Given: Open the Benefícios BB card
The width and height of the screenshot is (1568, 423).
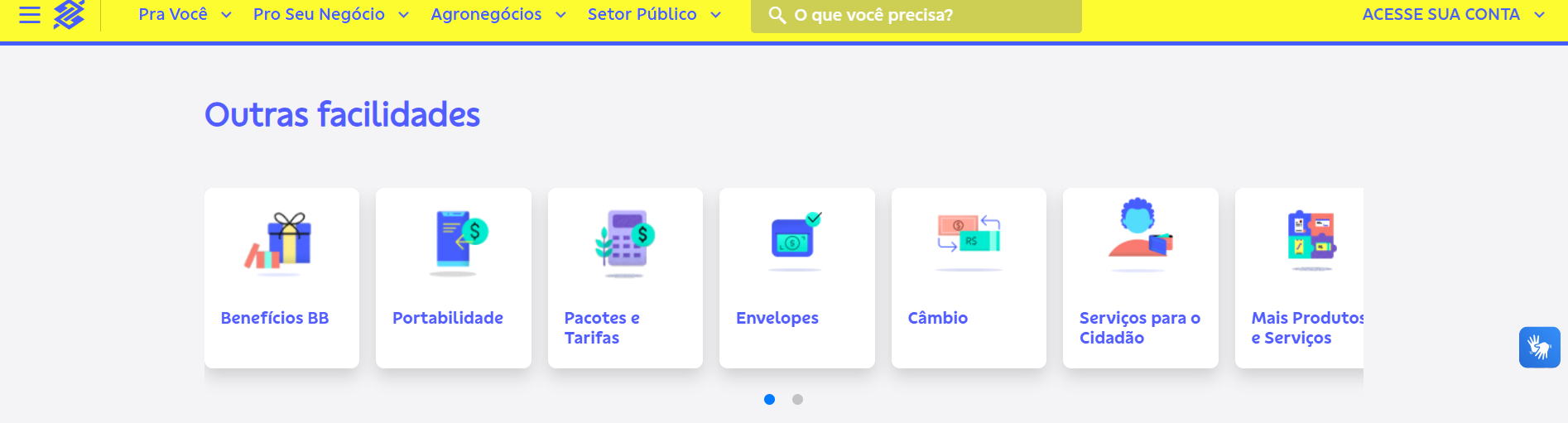Looking at the screenshot, I should click(x=281, y=278).
